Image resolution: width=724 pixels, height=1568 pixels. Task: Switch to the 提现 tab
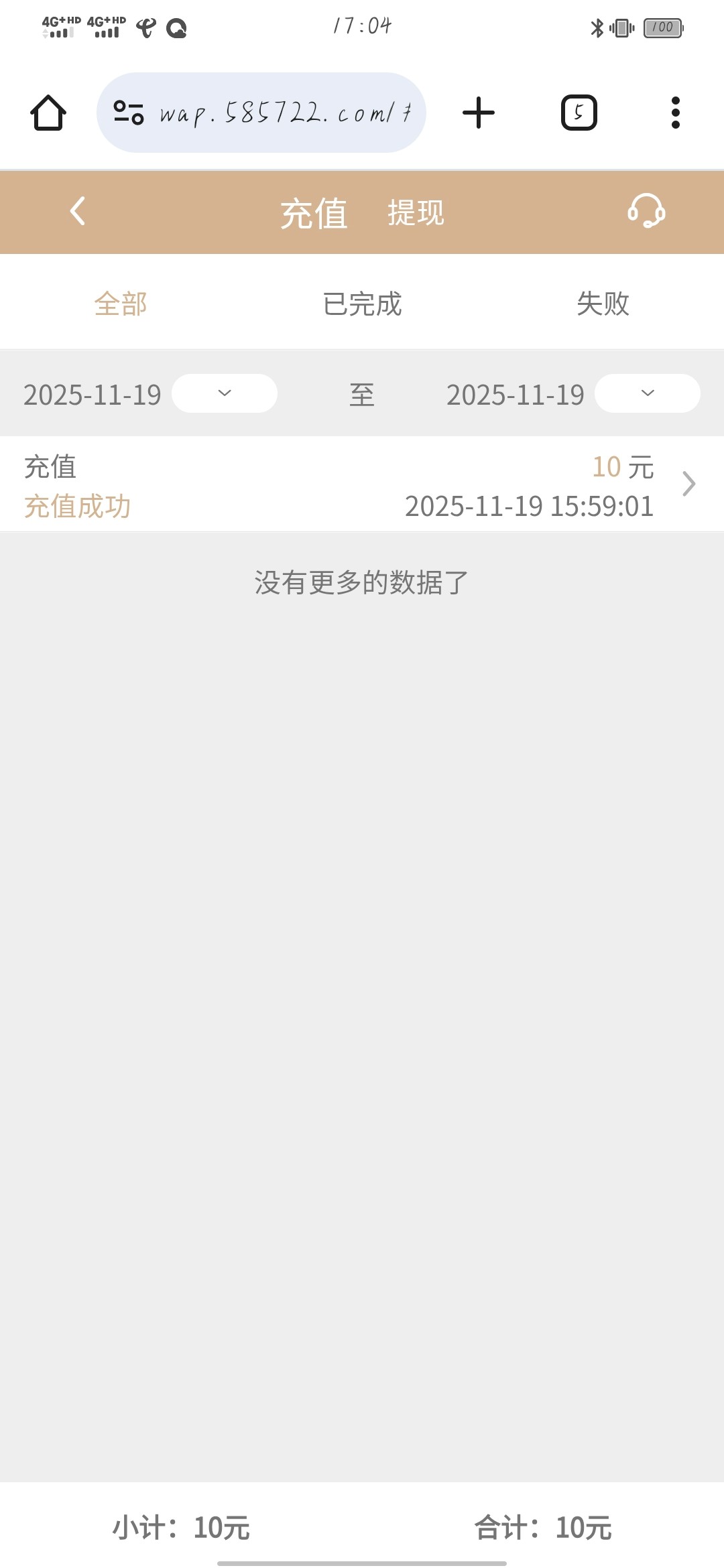(x=416, y=213)
